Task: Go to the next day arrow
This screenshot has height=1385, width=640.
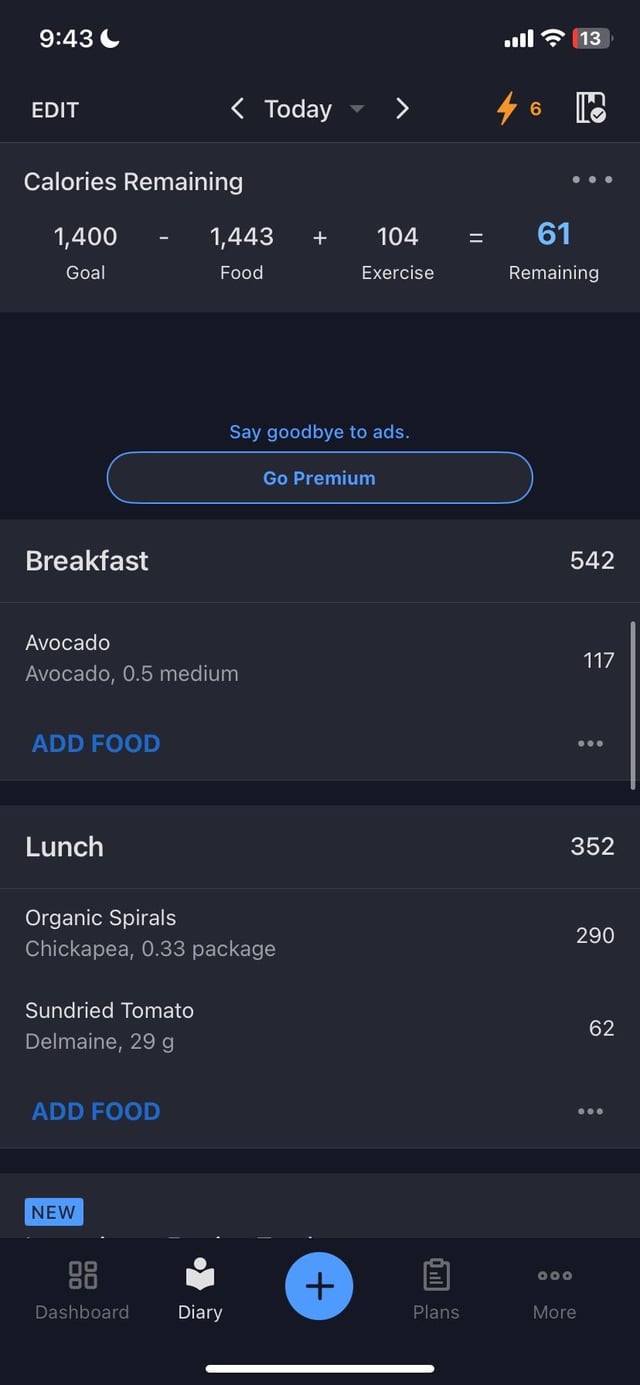Action: point(402,109)
